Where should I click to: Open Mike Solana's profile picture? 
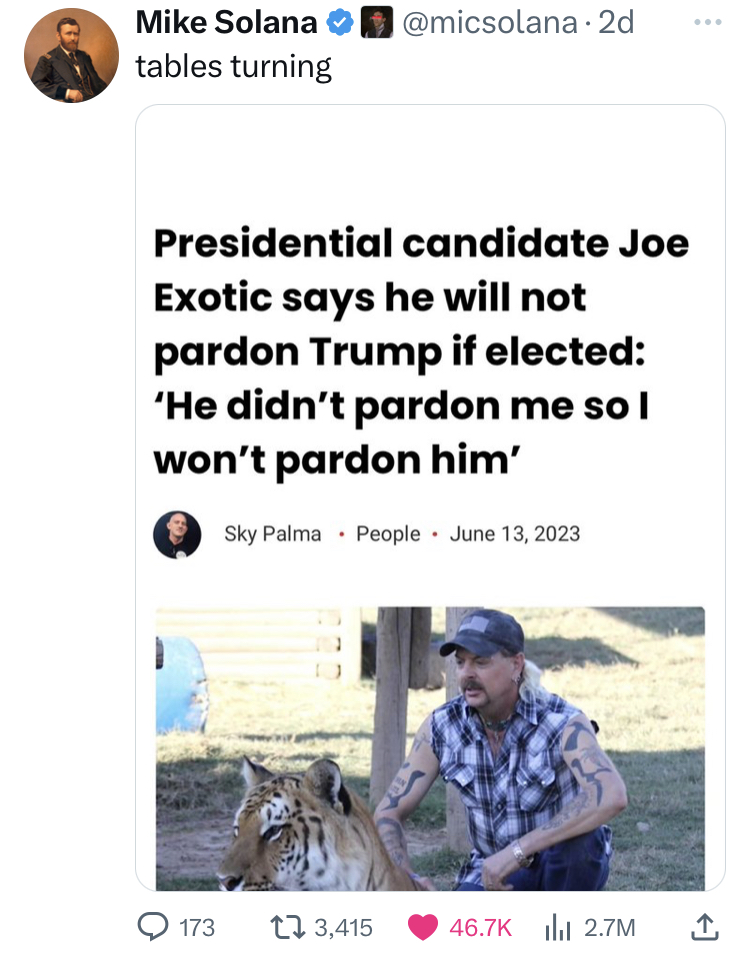click(x=69, y=55)
